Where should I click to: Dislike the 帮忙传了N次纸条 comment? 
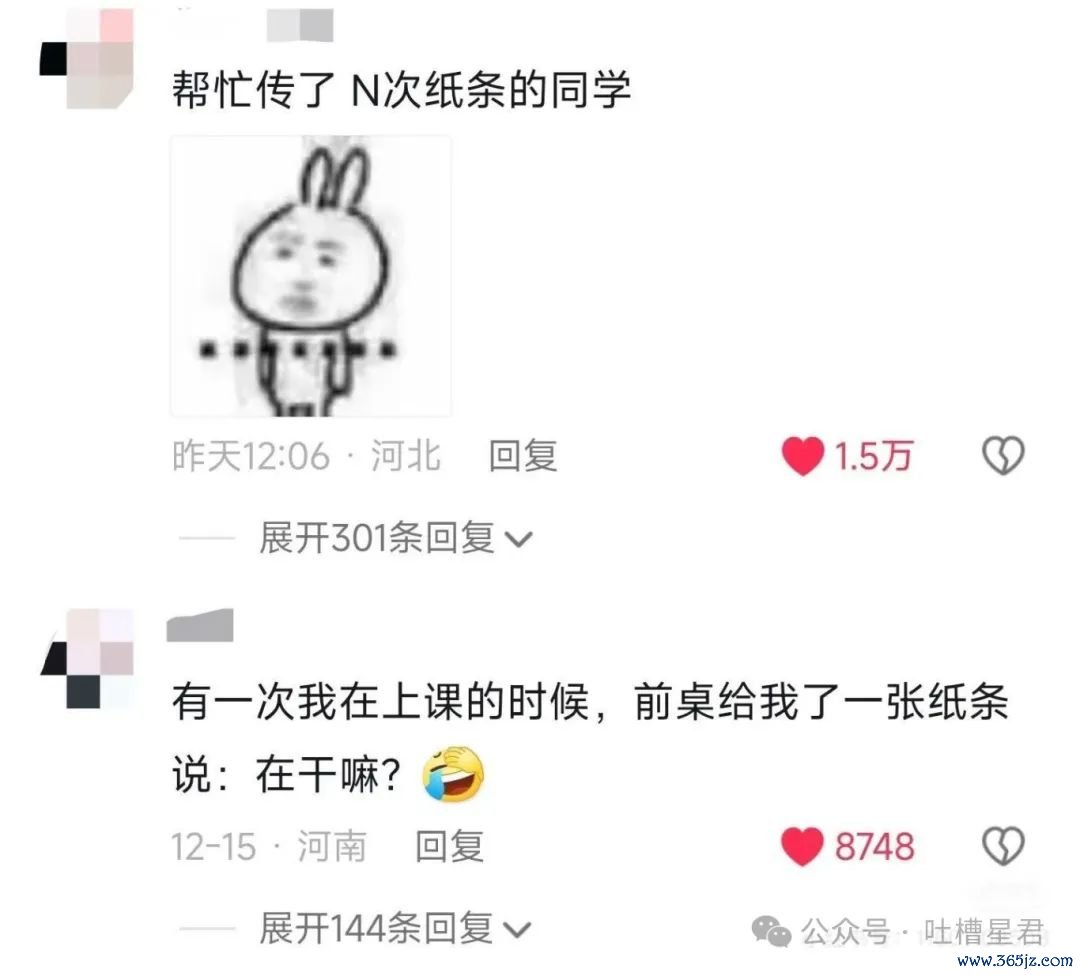(x=1003, y=457)
